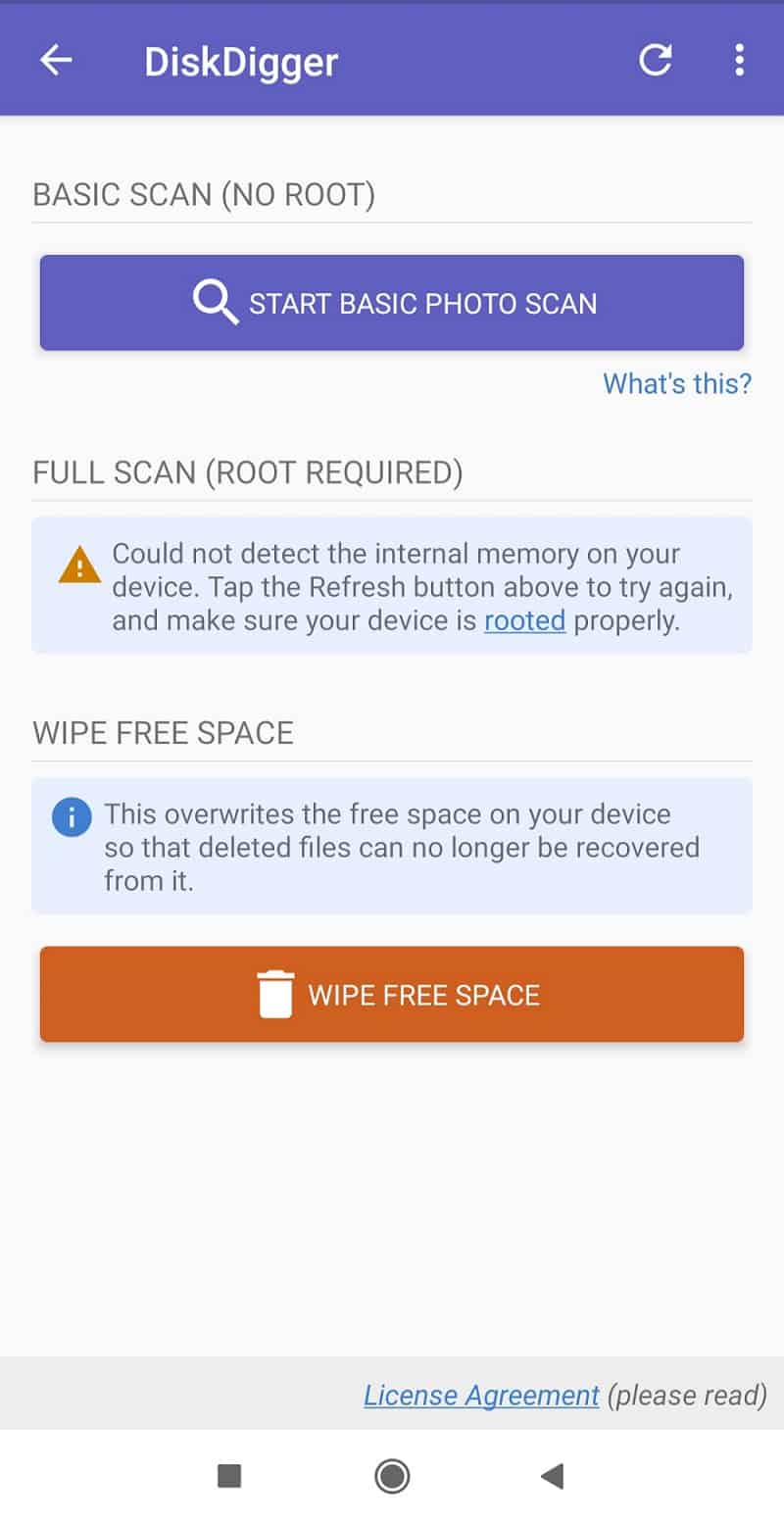
Task: Tap the Wipe Free Space button
Action: point(392,994)
